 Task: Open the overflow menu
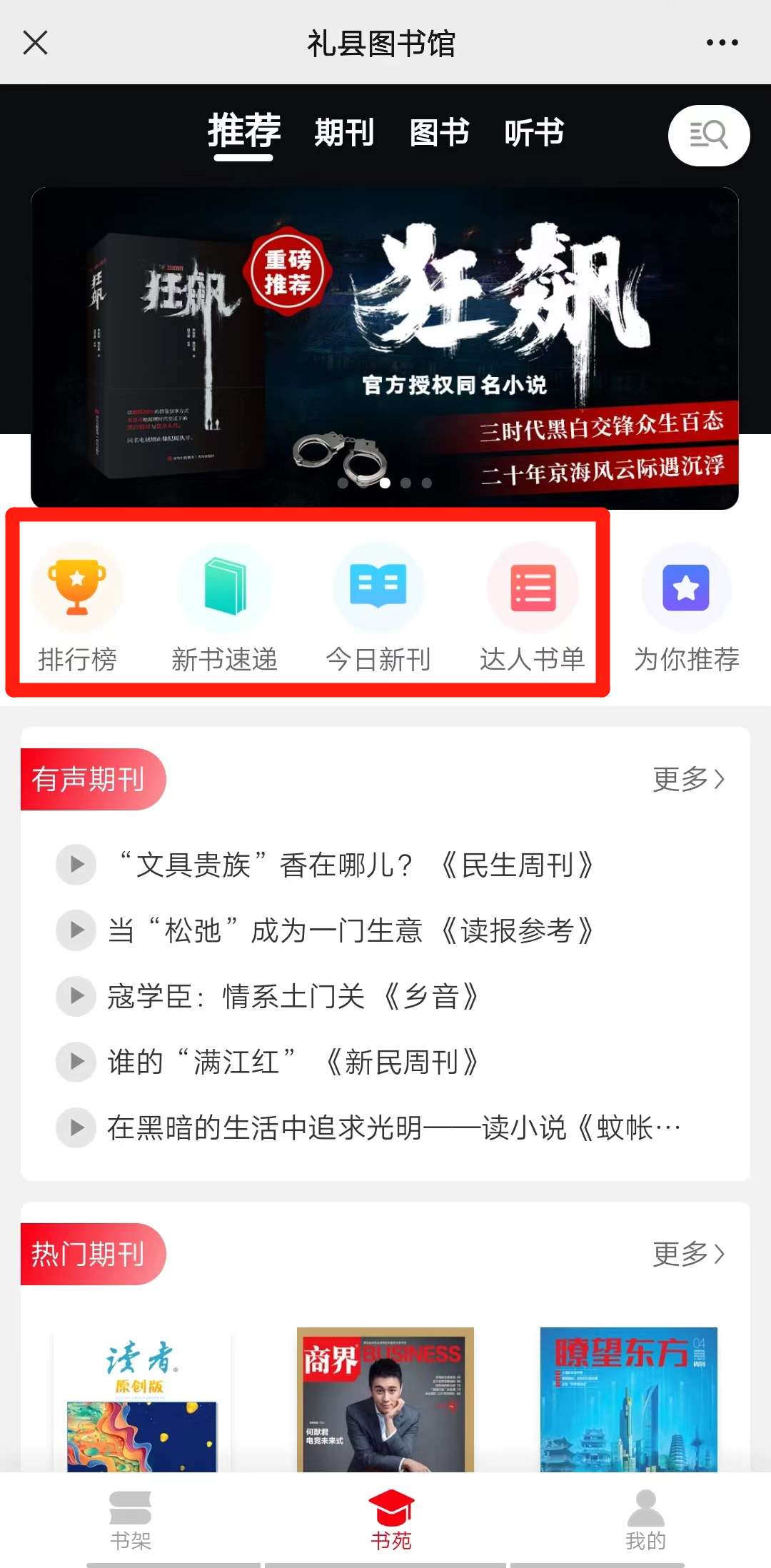(x=722, y=43)
